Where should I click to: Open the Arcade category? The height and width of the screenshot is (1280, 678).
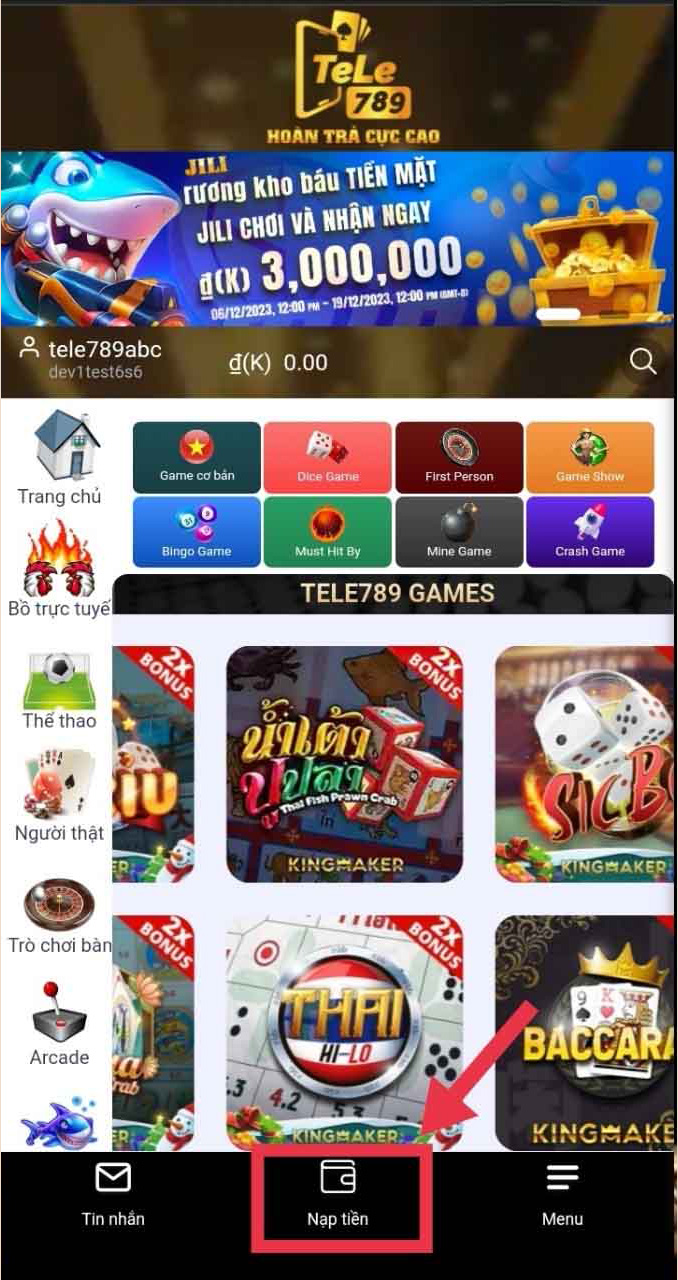tap(60, 1025)
